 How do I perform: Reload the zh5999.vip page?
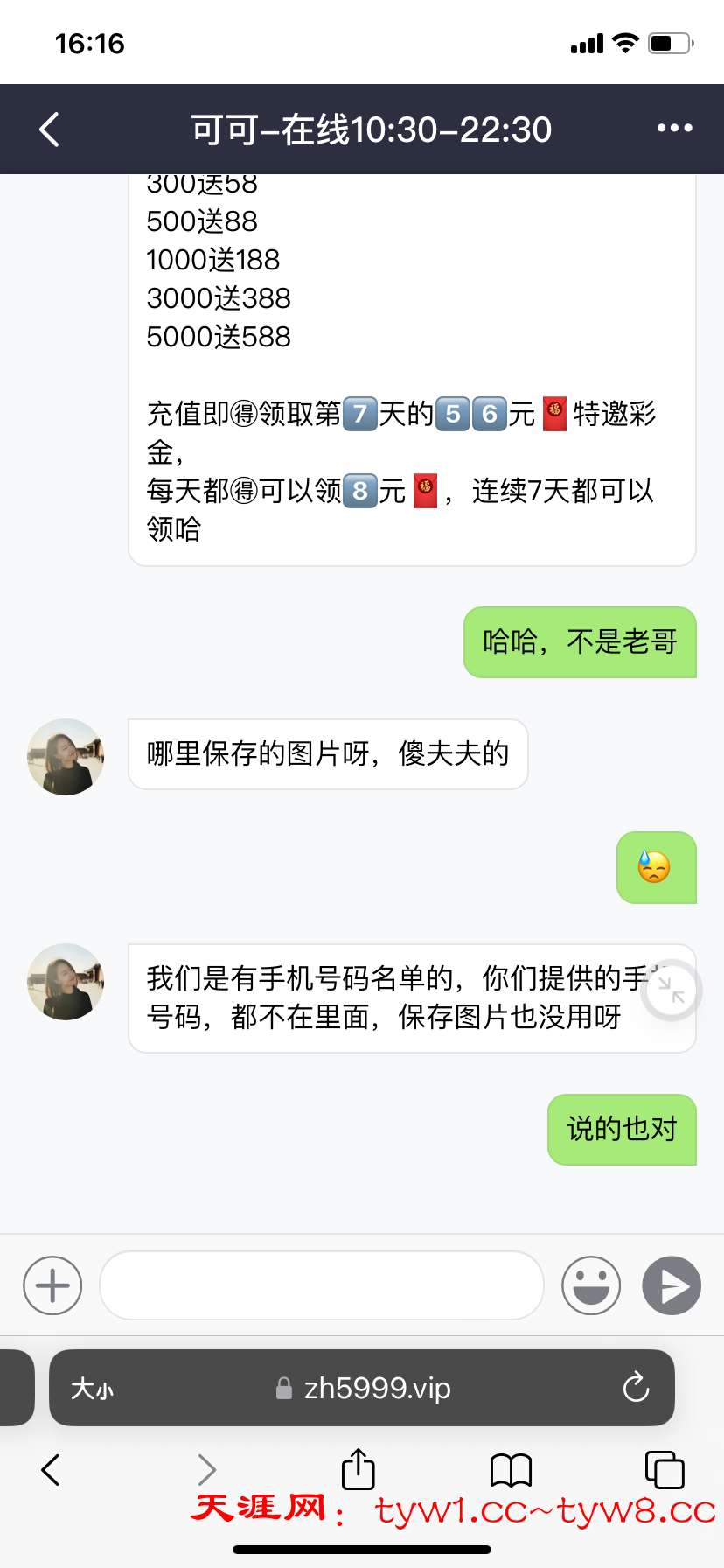[636, 1388]
